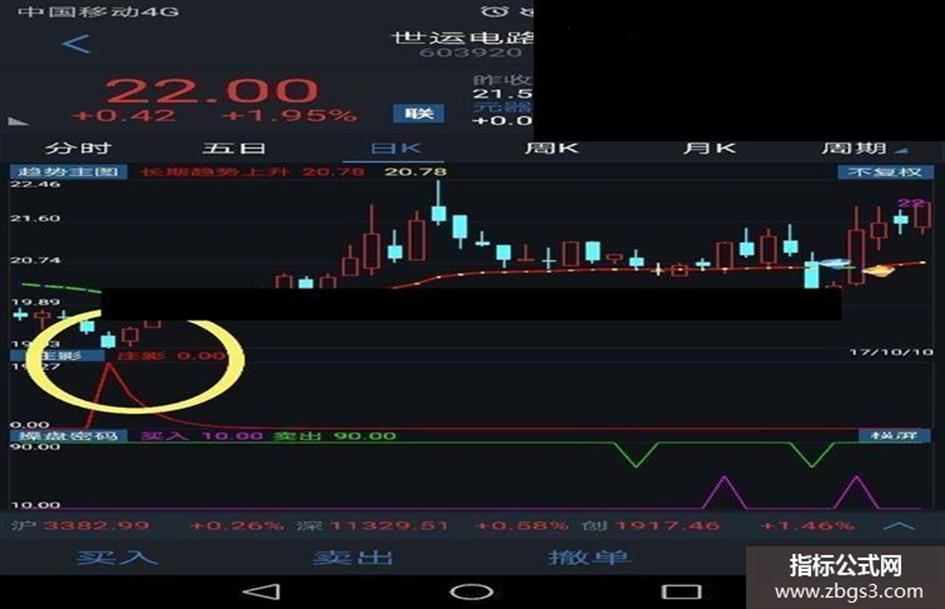Tap 卖出 to sell the stock

[x=352, y=558]
